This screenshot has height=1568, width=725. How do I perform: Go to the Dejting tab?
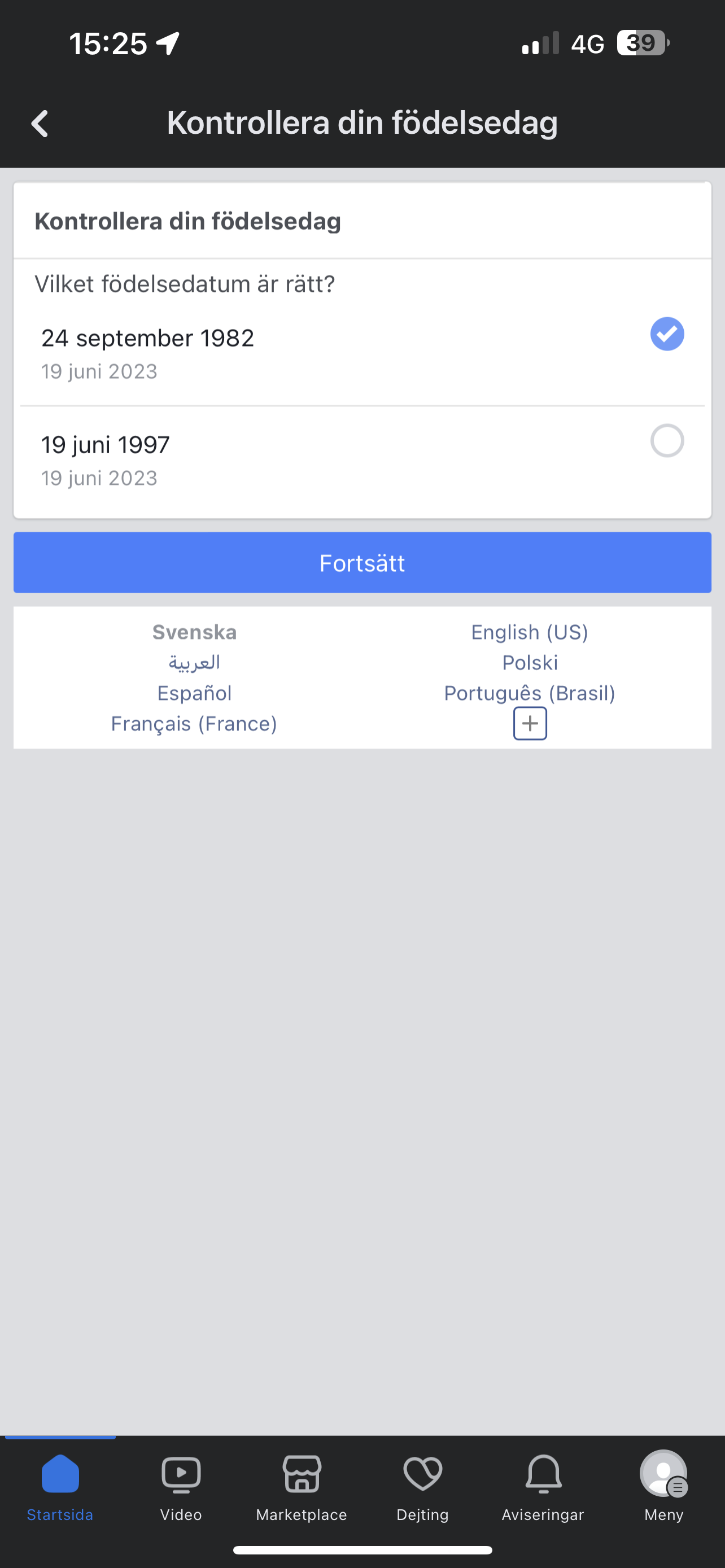[422, 1488]
